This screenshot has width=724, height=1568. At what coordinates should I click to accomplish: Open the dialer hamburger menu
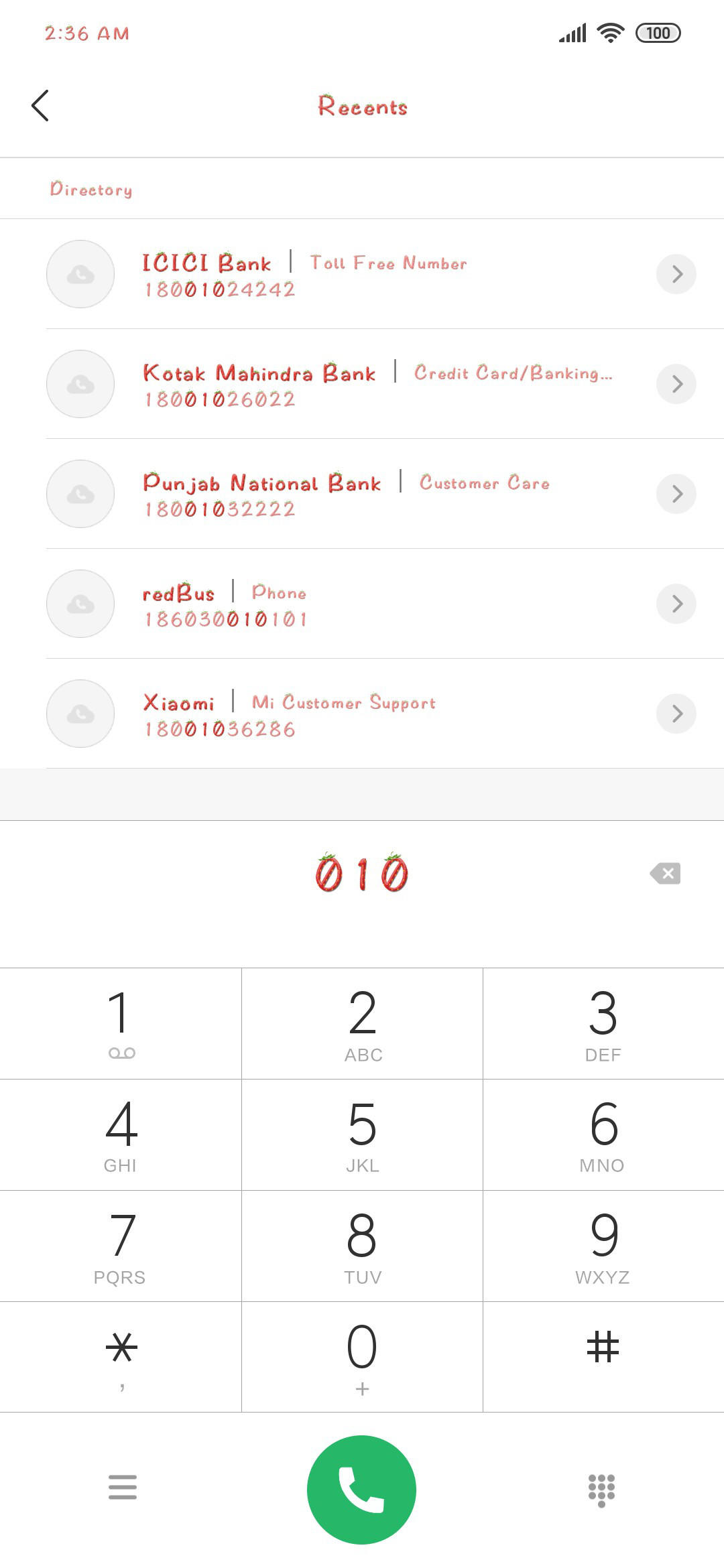[x=122, y=1487]
